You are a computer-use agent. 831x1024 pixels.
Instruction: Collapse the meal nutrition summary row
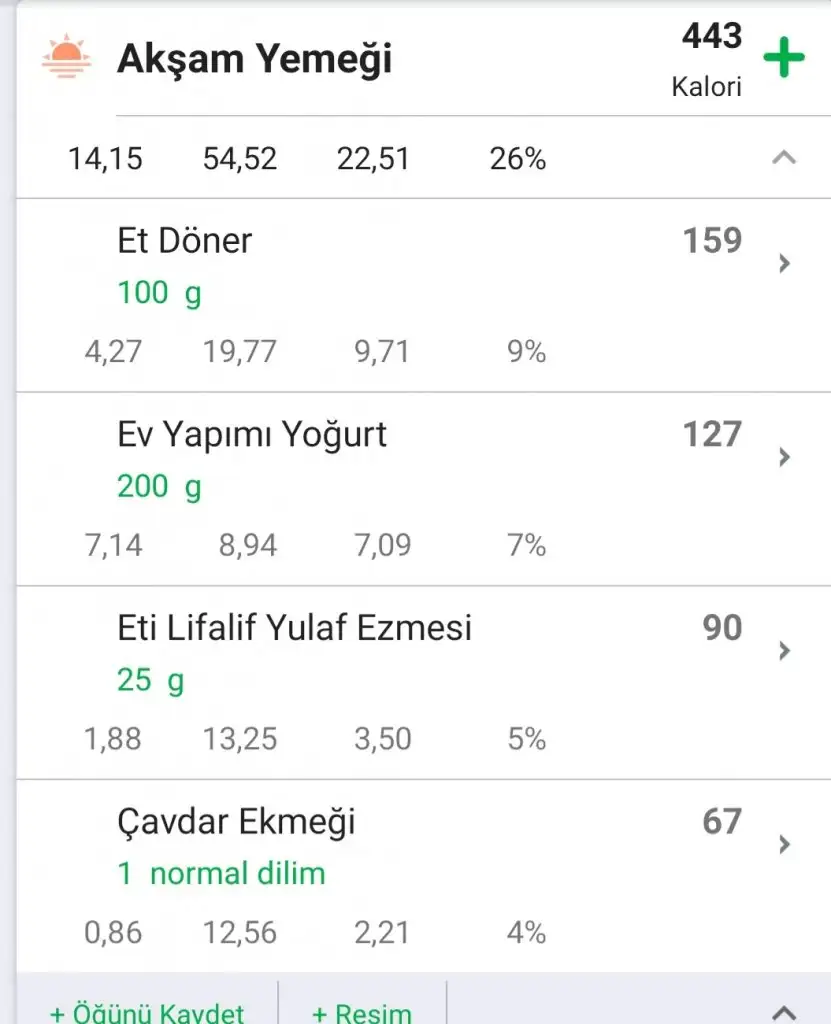click(784, 158)
